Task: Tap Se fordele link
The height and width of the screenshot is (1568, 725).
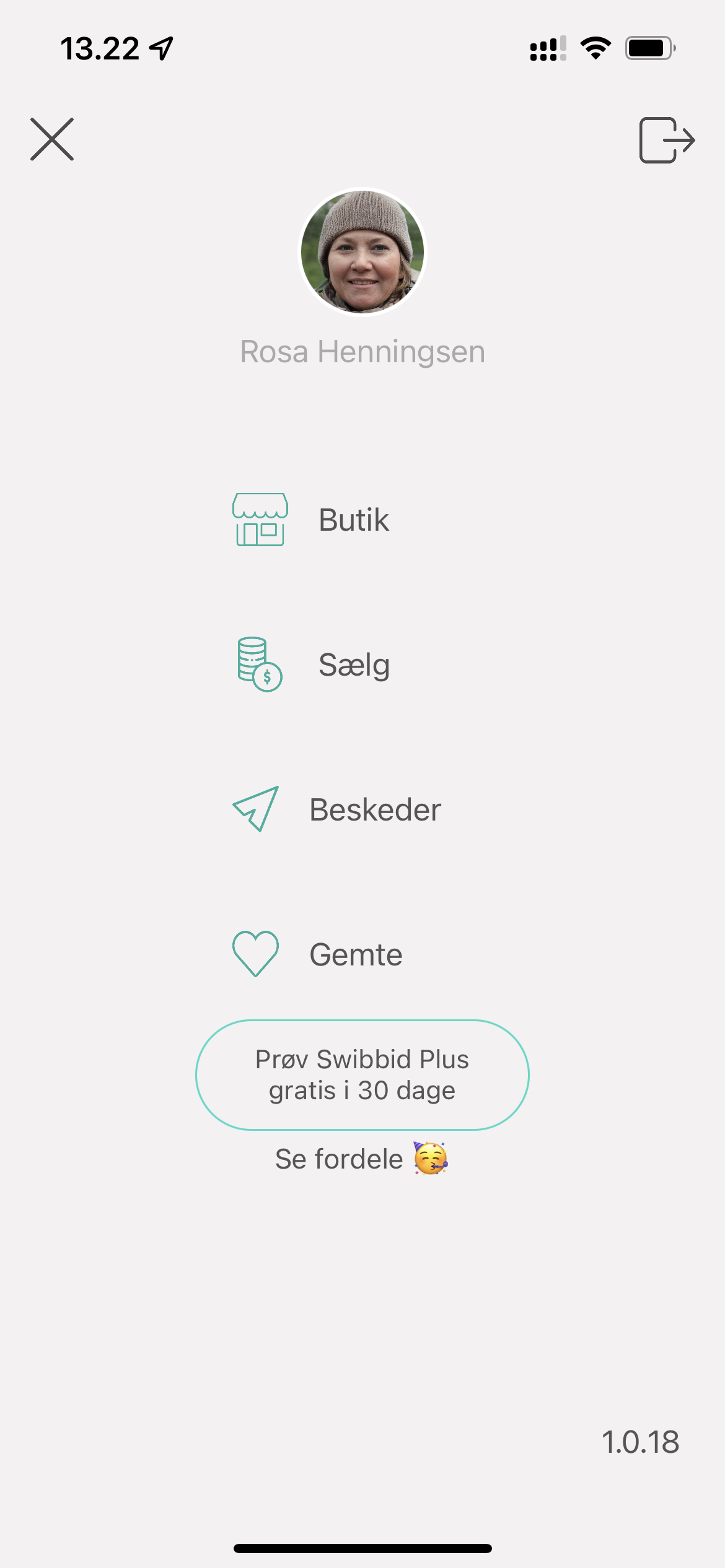Action: point(361,1159)
